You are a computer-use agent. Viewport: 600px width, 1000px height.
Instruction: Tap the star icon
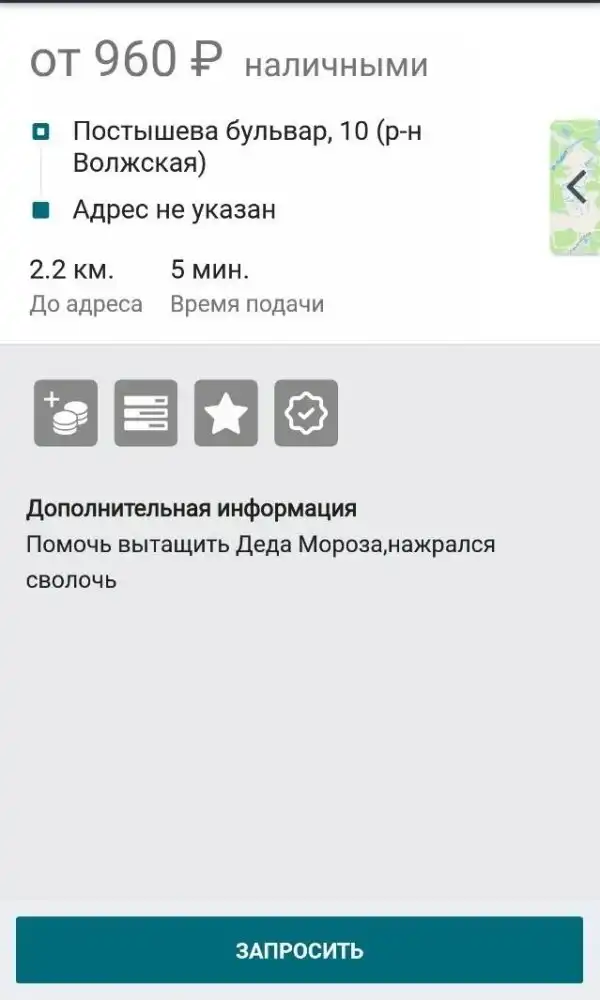[x=226, y=413]
